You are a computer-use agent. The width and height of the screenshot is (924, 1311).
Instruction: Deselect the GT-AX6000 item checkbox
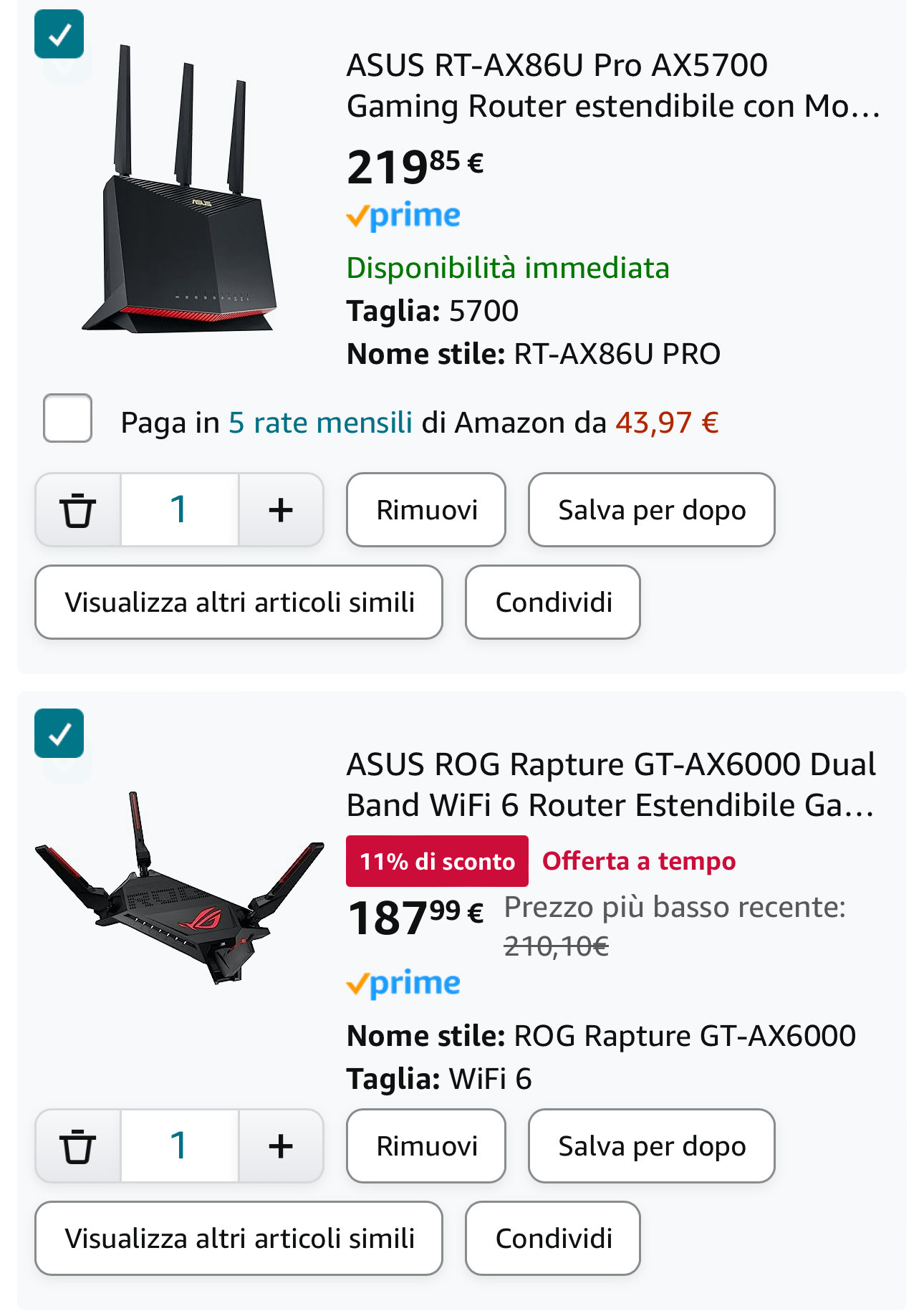tap(59, 732)
